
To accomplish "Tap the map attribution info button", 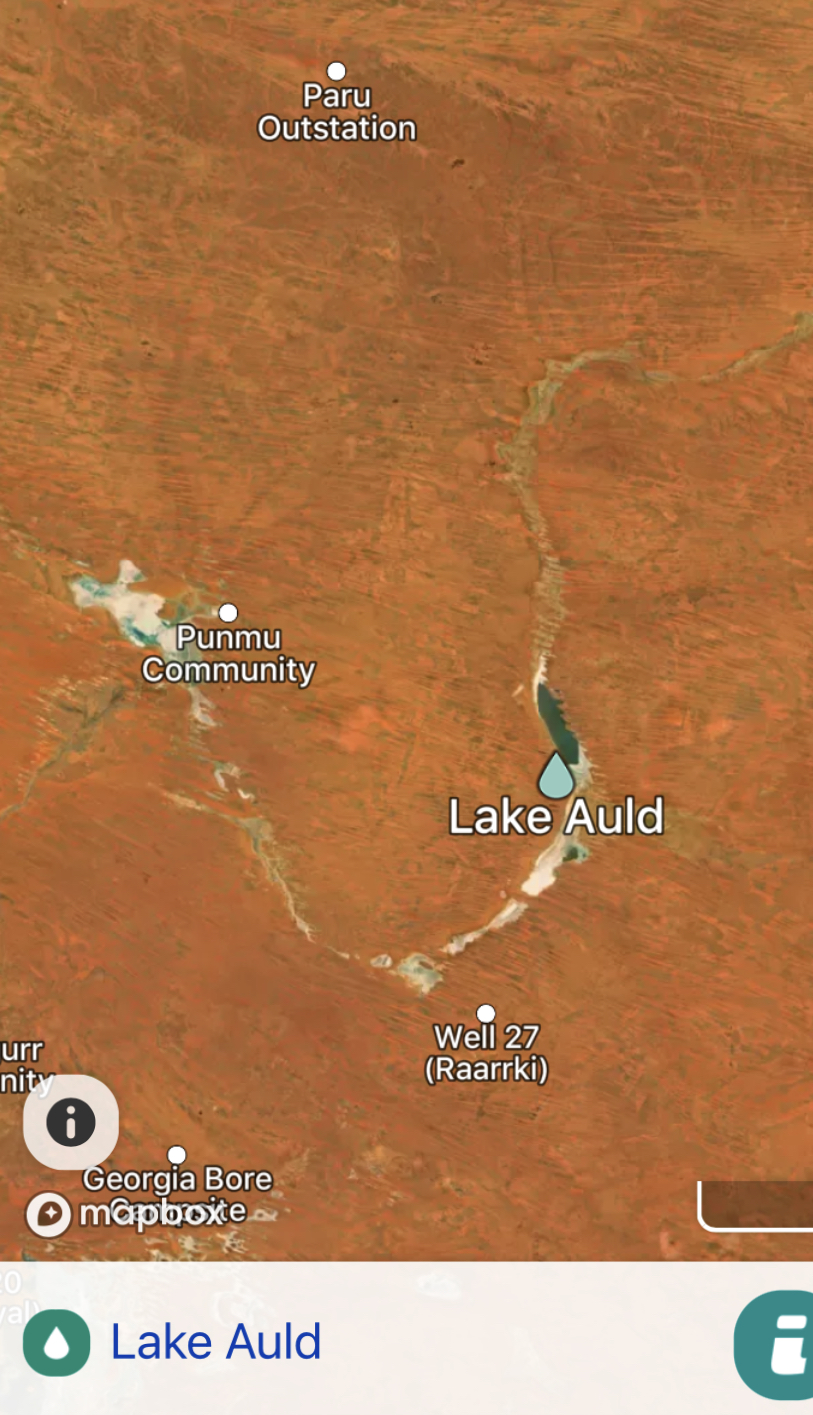I will pos(71,1122).
